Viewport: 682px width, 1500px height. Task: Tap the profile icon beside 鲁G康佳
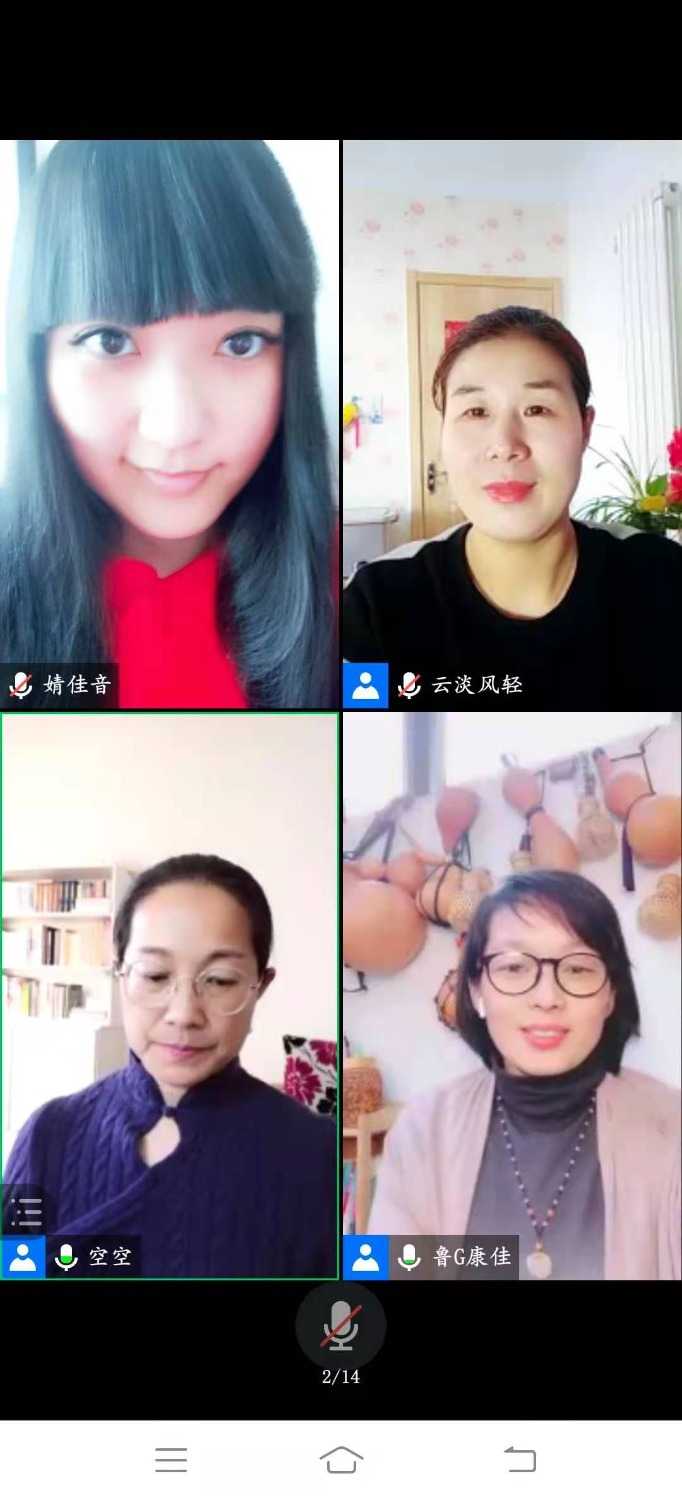click(365, 1257)
